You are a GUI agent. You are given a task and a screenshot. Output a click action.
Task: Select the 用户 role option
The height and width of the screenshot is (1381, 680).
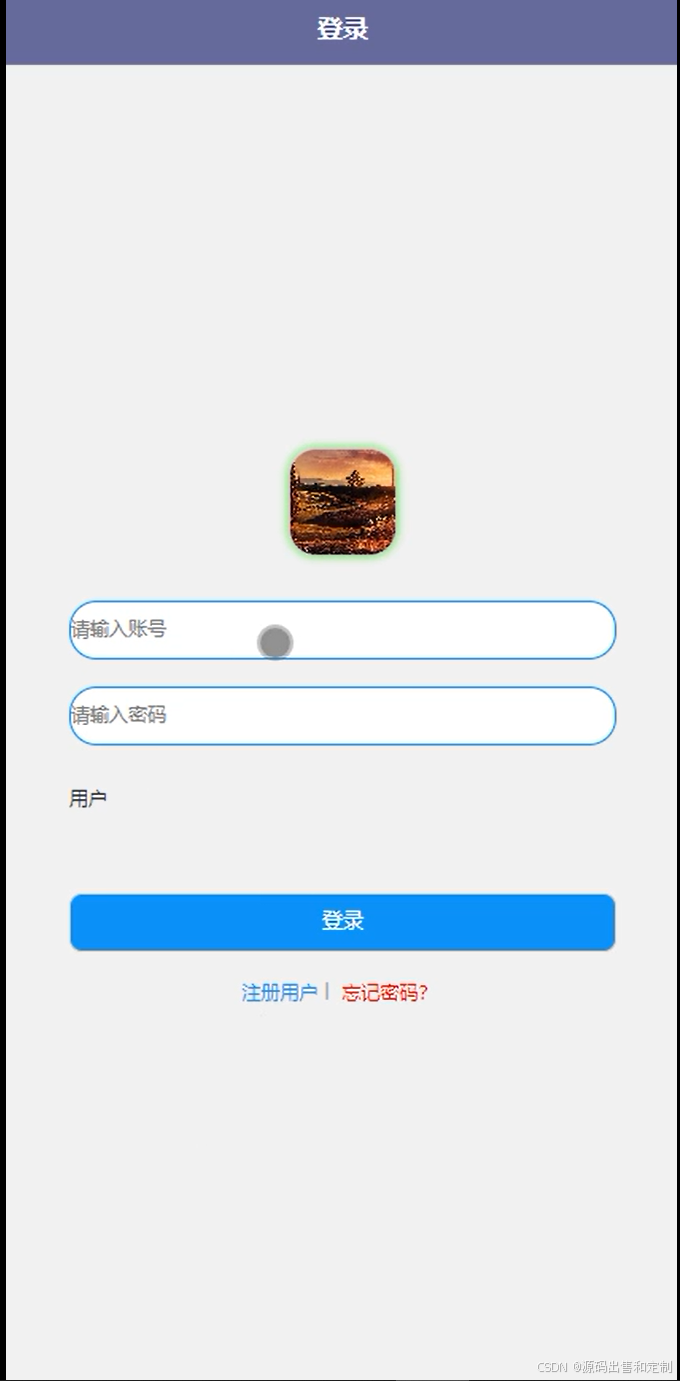[x=88, y=798]
